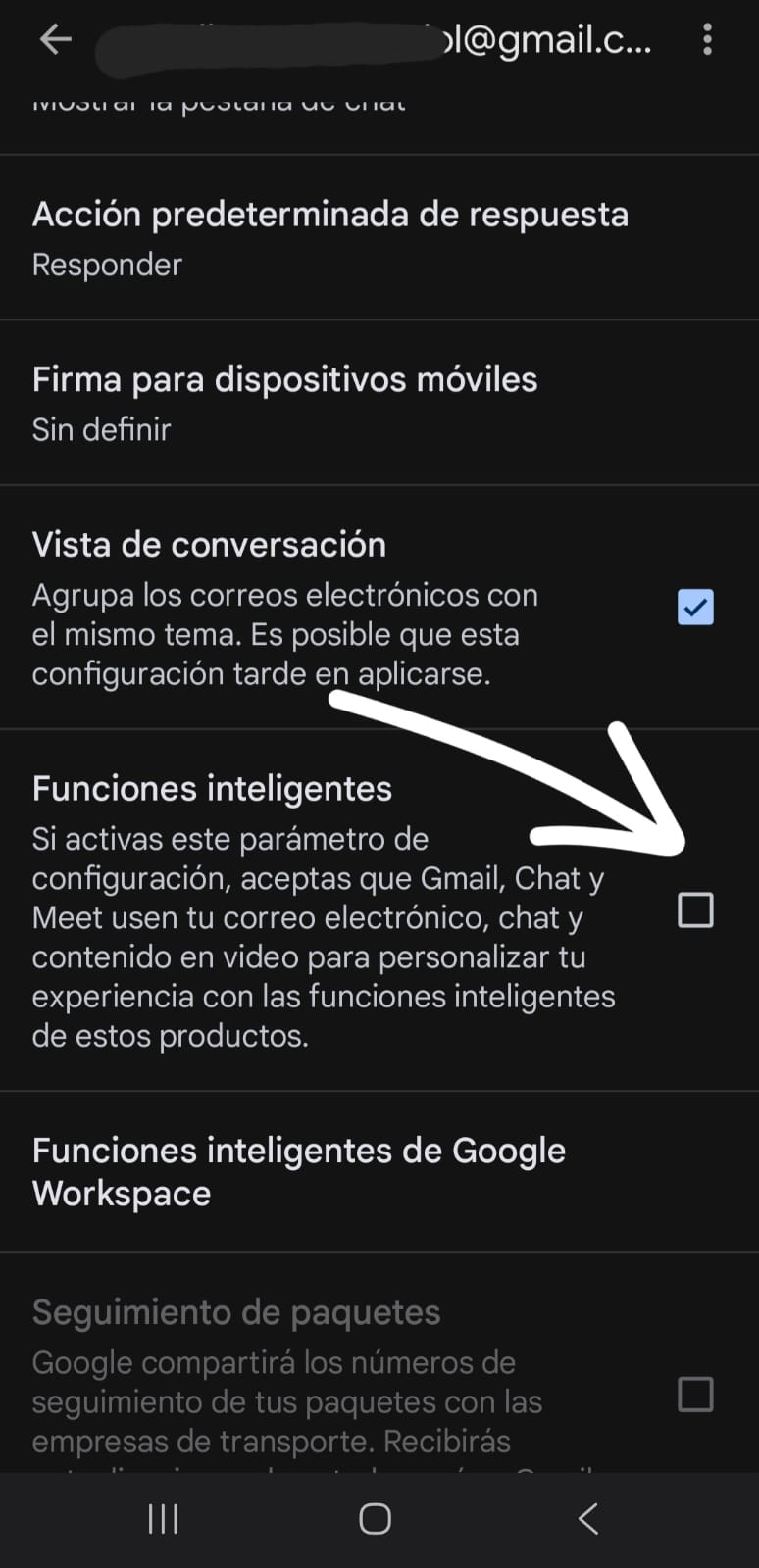Open Acción predeterminada de respuesta setting
759x1568 pixels.
(x=329, y=237)
